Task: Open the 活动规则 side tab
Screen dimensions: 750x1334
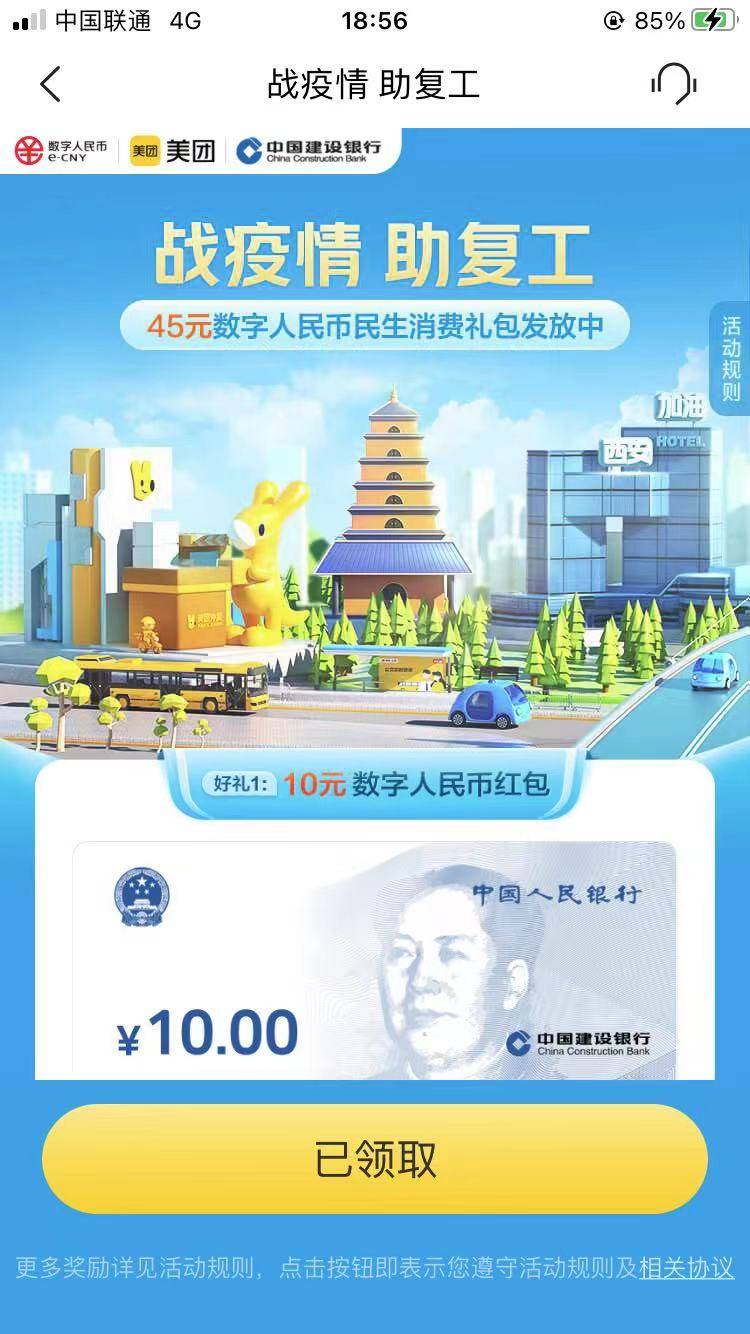Action: (731, 359)
